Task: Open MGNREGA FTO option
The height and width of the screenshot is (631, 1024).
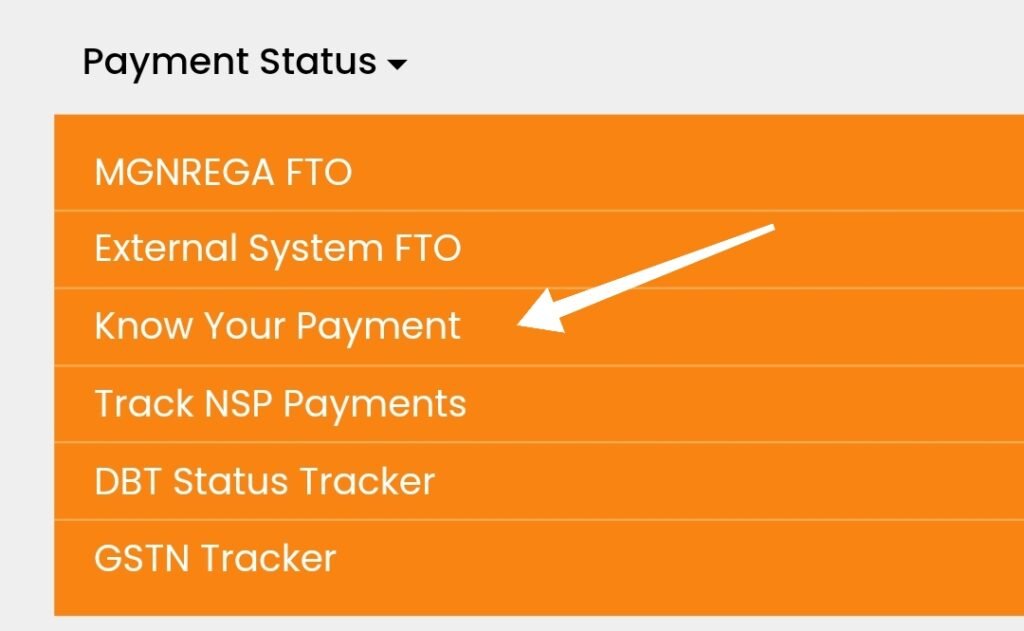Action: pyautogui.click(x=223, y=173)
